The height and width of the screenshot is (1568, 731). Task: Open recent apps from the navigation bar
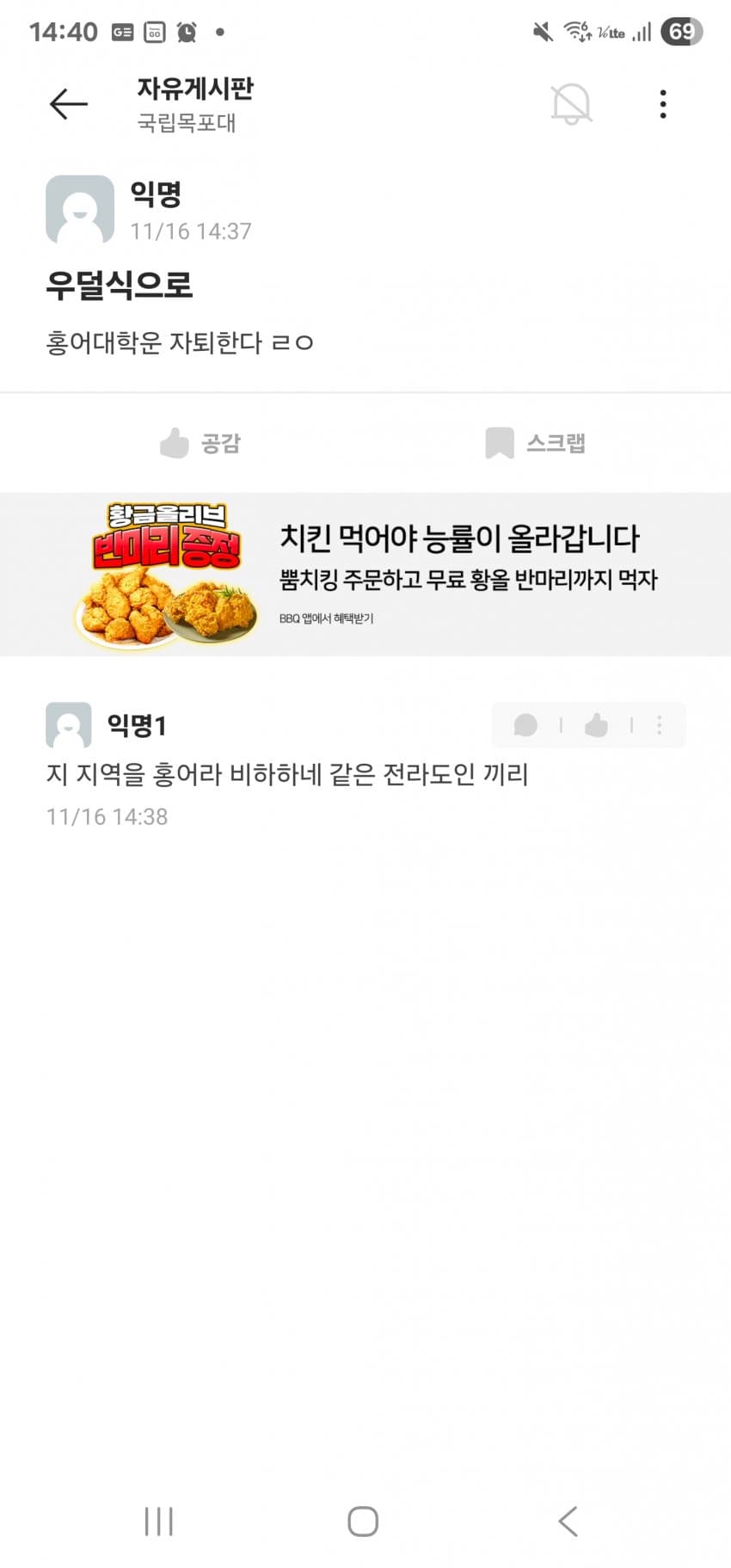tap(159, 1521)
